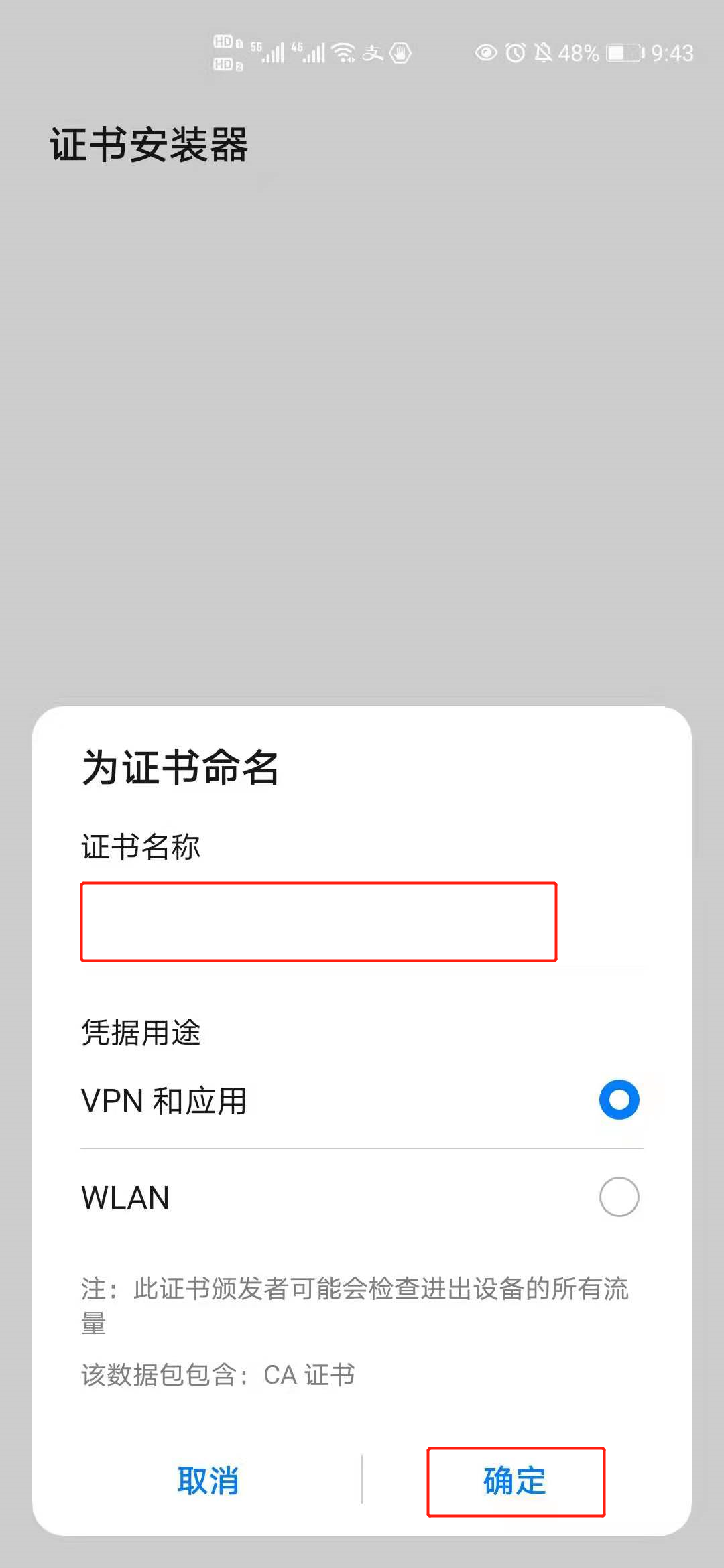Cancel with the 取消 button
Viewport: 724px width, 1568px height.
tap(208, 1481)
